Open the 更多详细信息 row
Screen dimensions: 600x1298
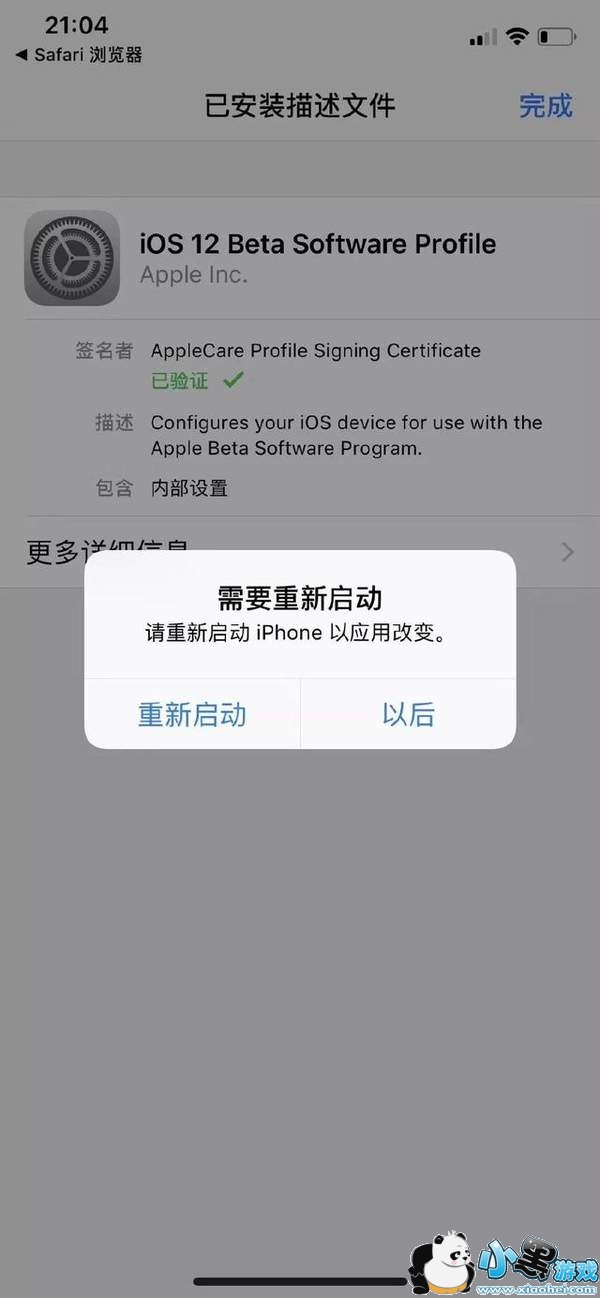tap(300, 551)
